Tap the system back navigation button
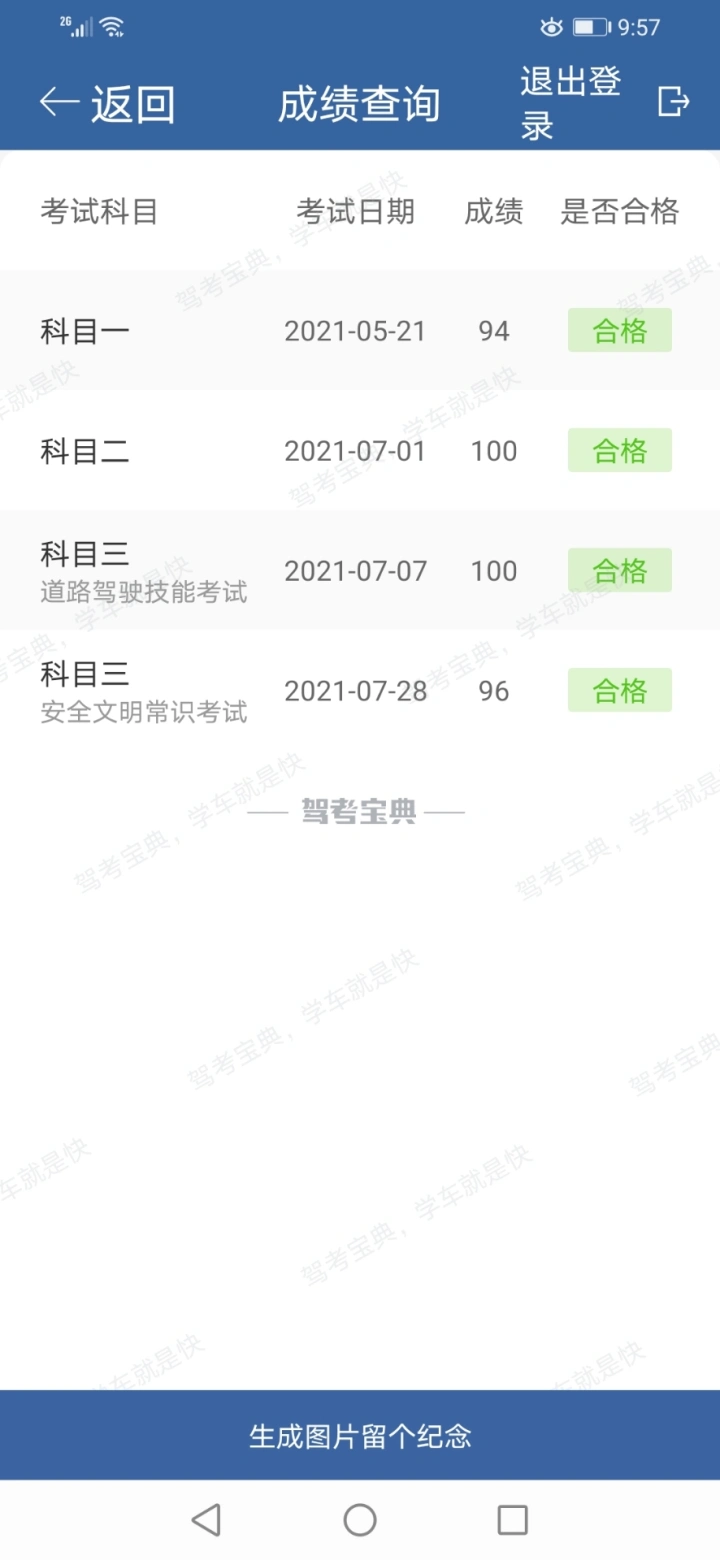 [x=206, y=1520]
